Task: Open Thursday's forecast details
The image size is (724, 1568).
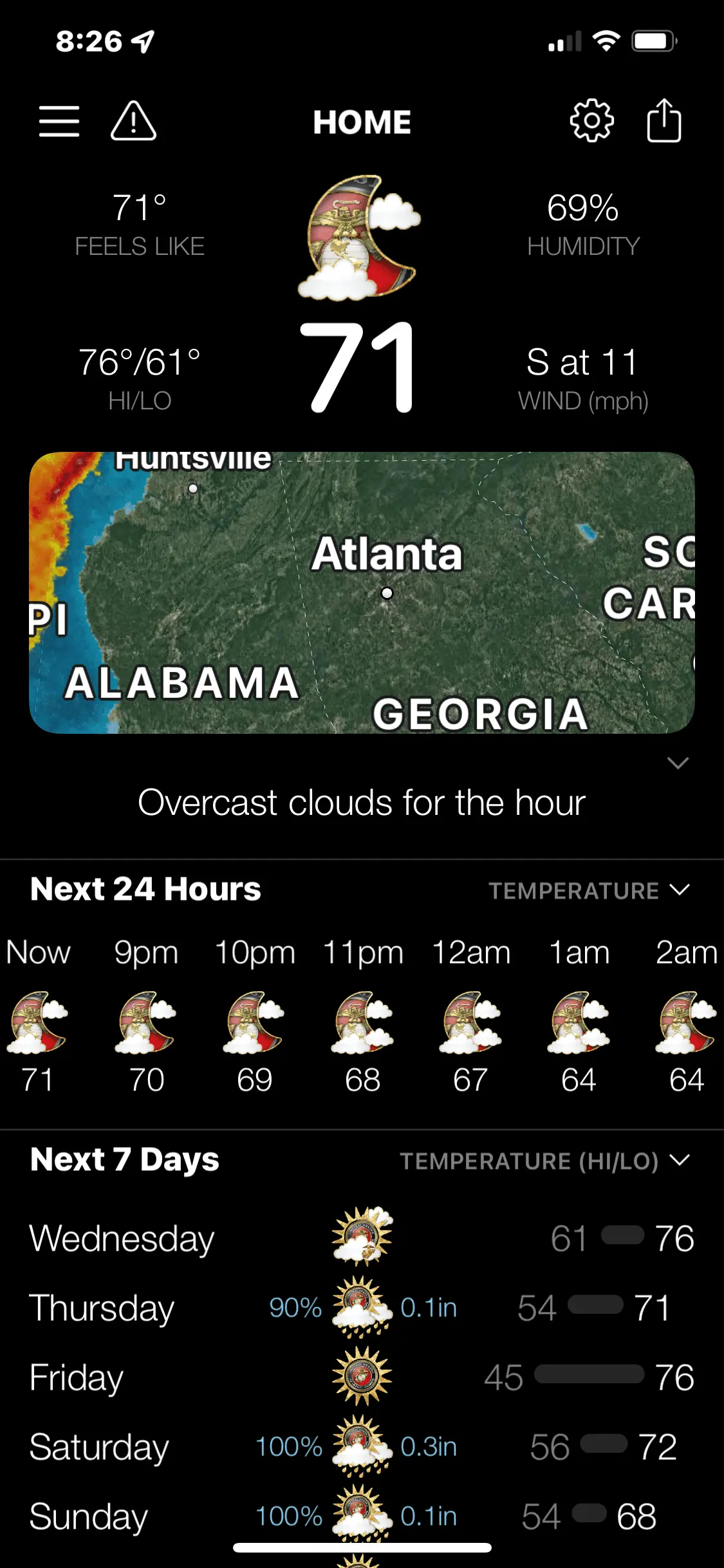Action: tap(362, 1308)
